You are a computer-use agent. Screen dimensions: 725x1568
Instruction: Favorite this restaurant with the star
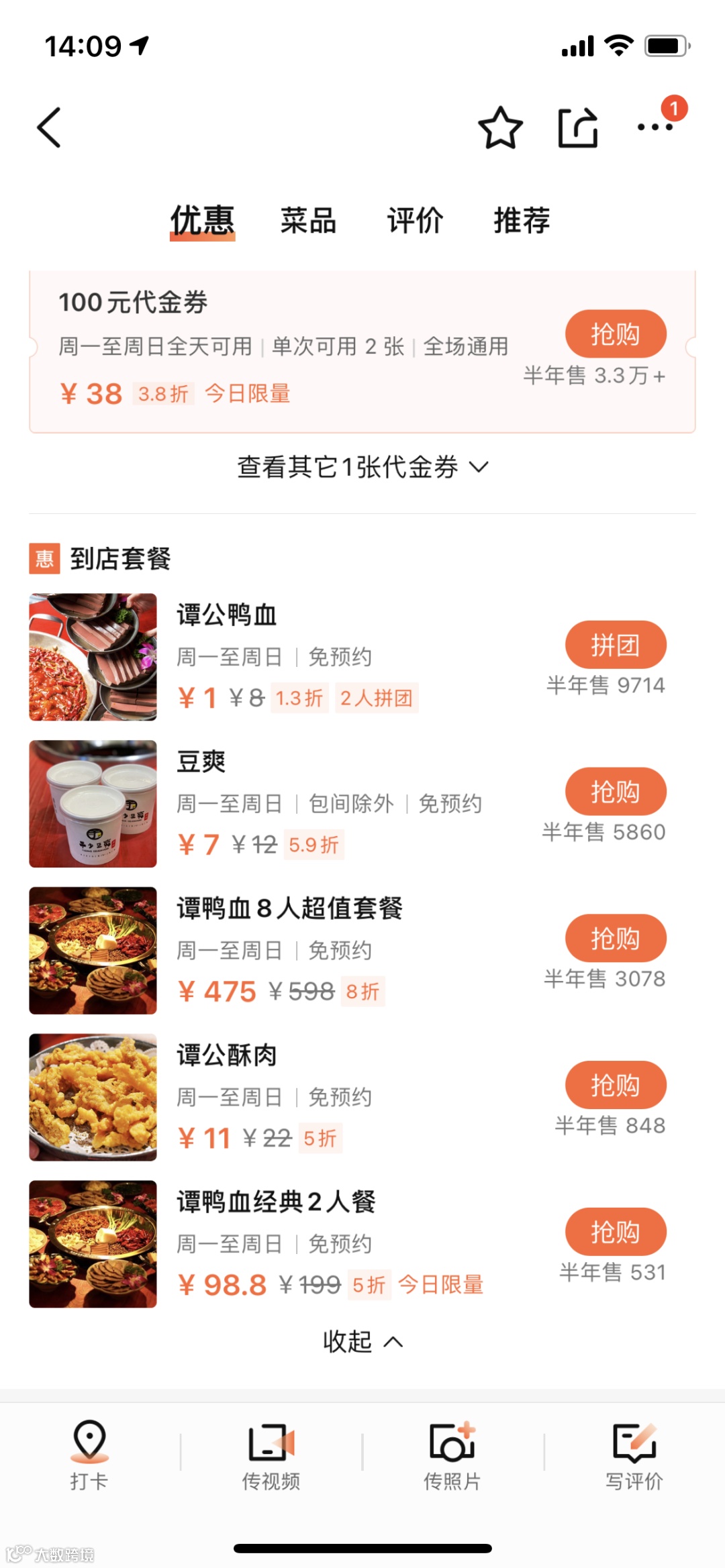(500, 127)
